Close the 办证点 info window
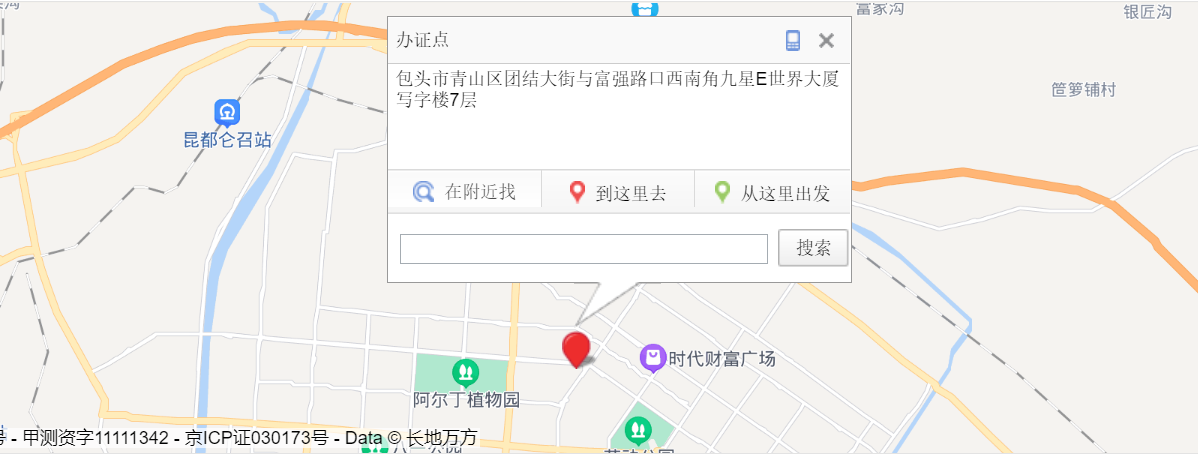The width and height of the screenshot is (1198, 454). tap(826, 41)
